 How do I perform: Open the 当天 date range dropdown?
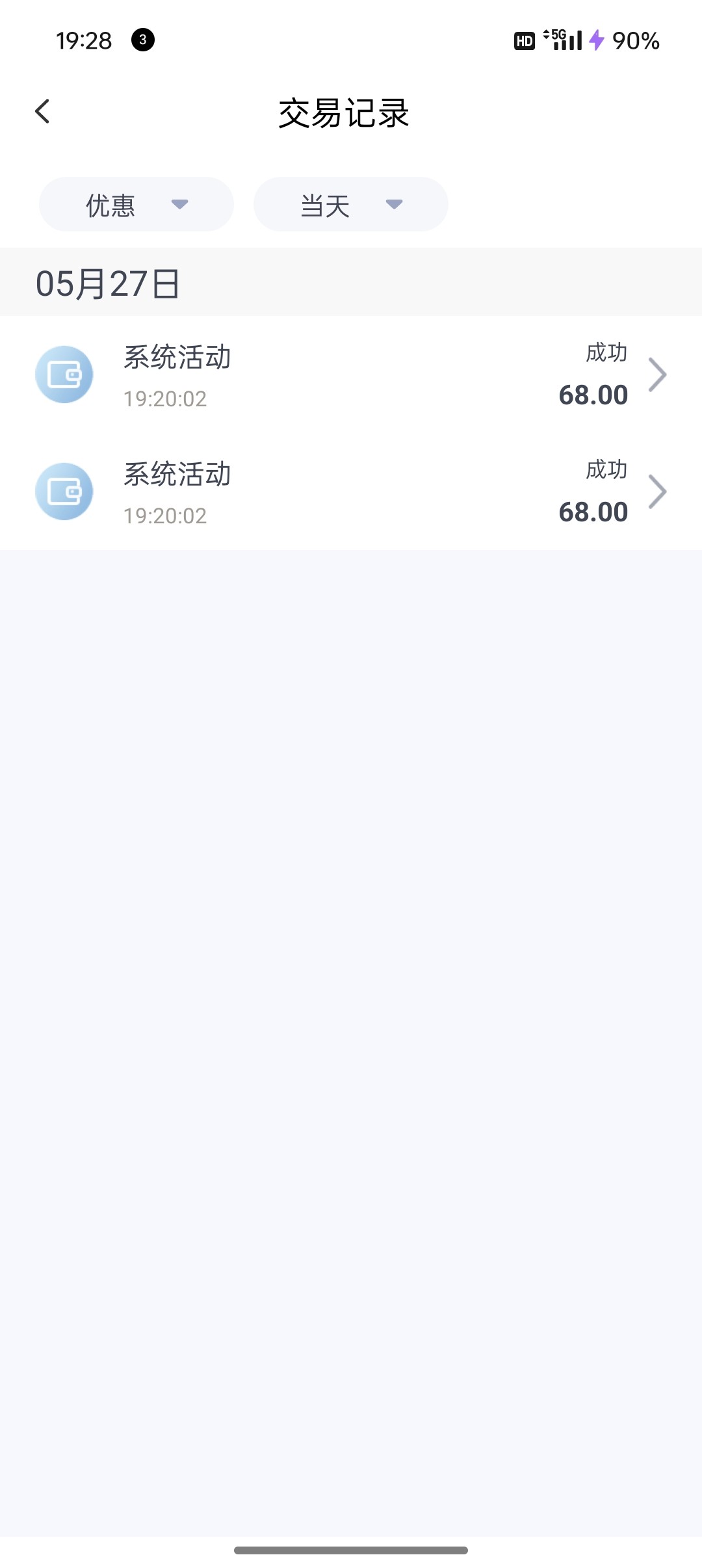click(x=351, y=205)
